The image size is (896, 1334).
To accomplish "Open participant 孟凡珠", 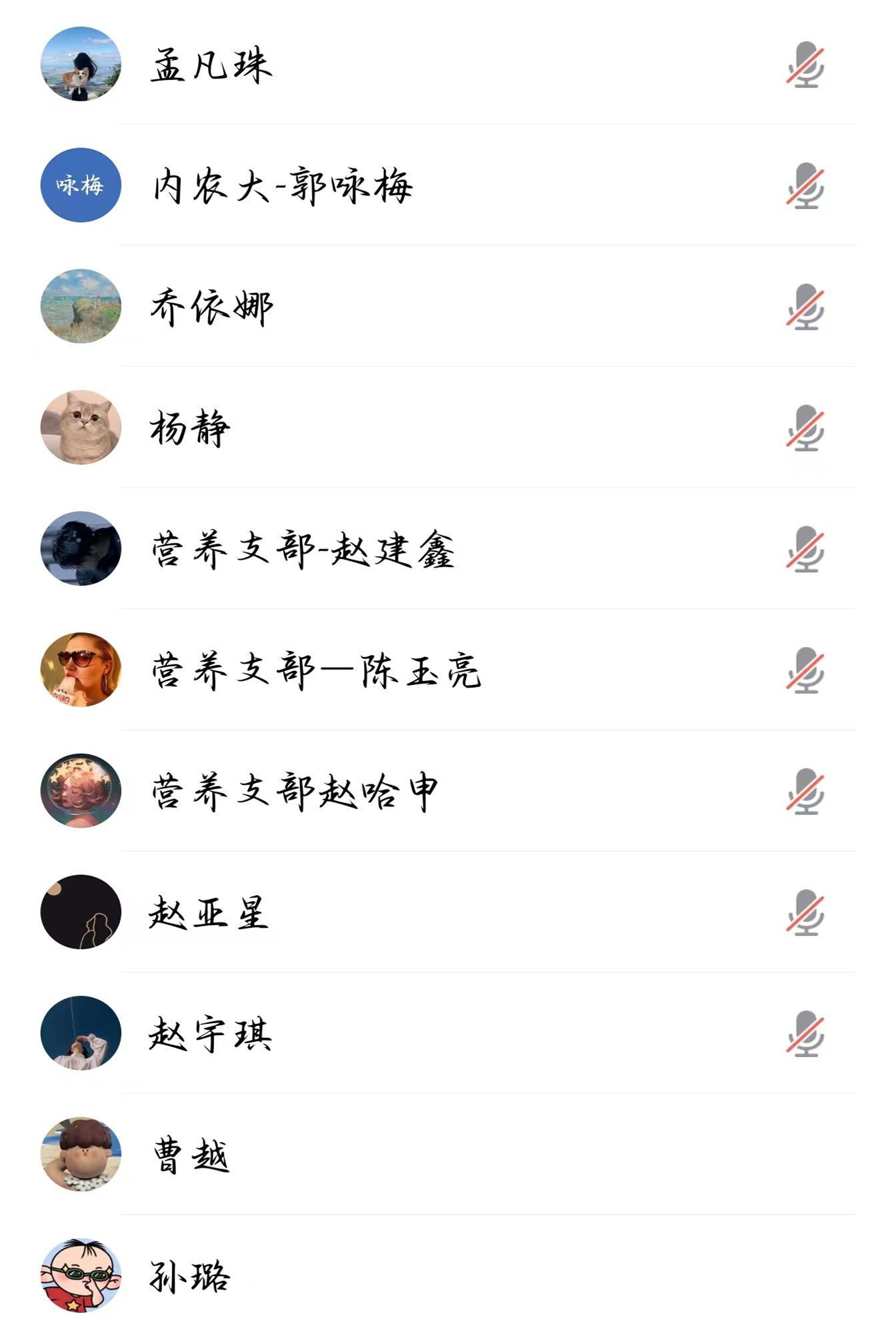I will pyautogui.click(x=211, y=65).
